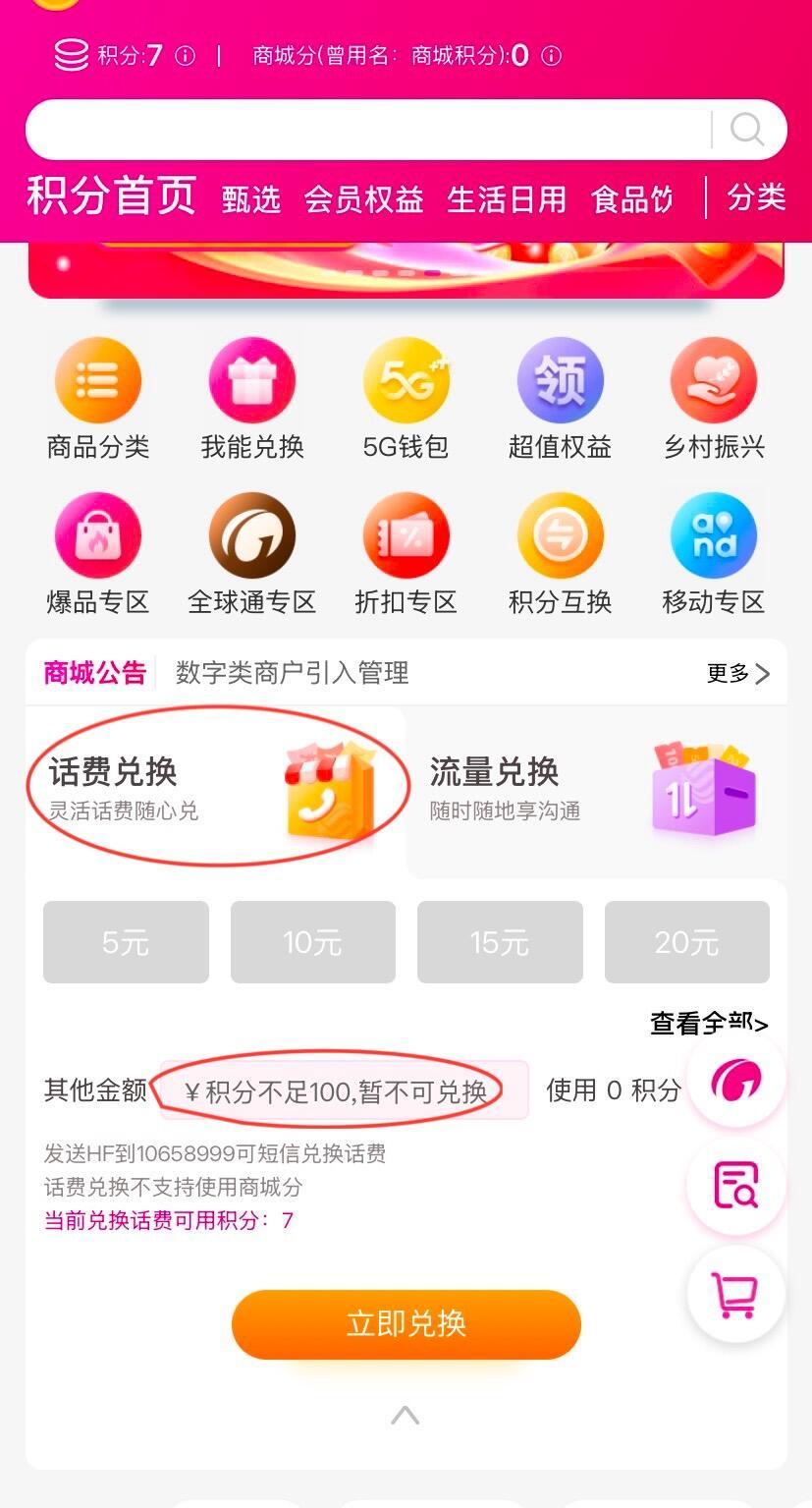
Task: Tap the magnifier icon in the search bar
Action: tap(748, 128)
